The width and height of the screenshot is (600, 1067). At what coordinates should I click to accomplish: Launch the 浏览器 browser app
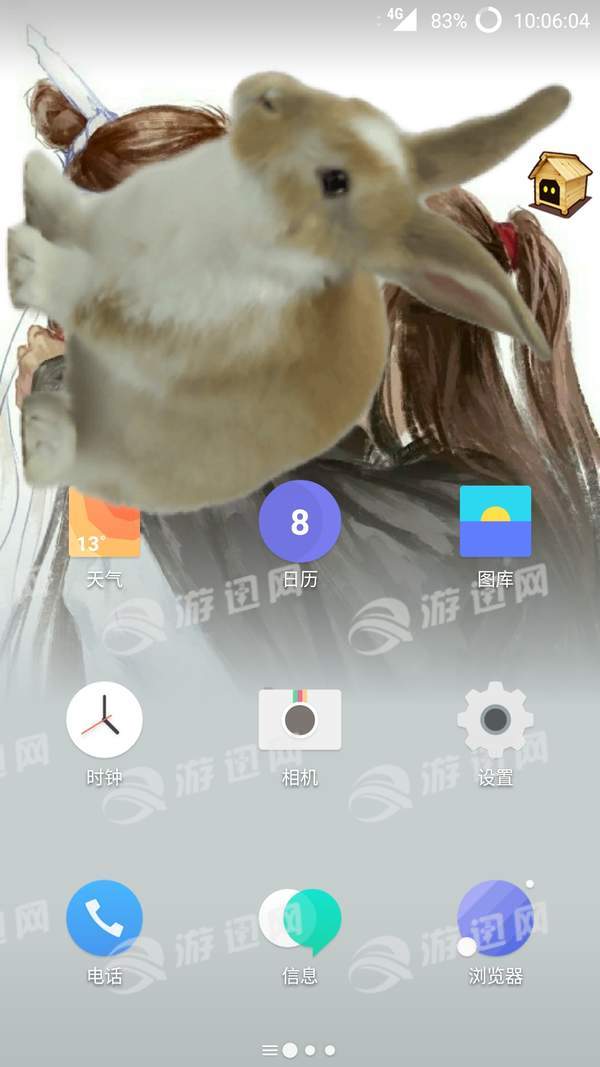(x=495, y=918)
